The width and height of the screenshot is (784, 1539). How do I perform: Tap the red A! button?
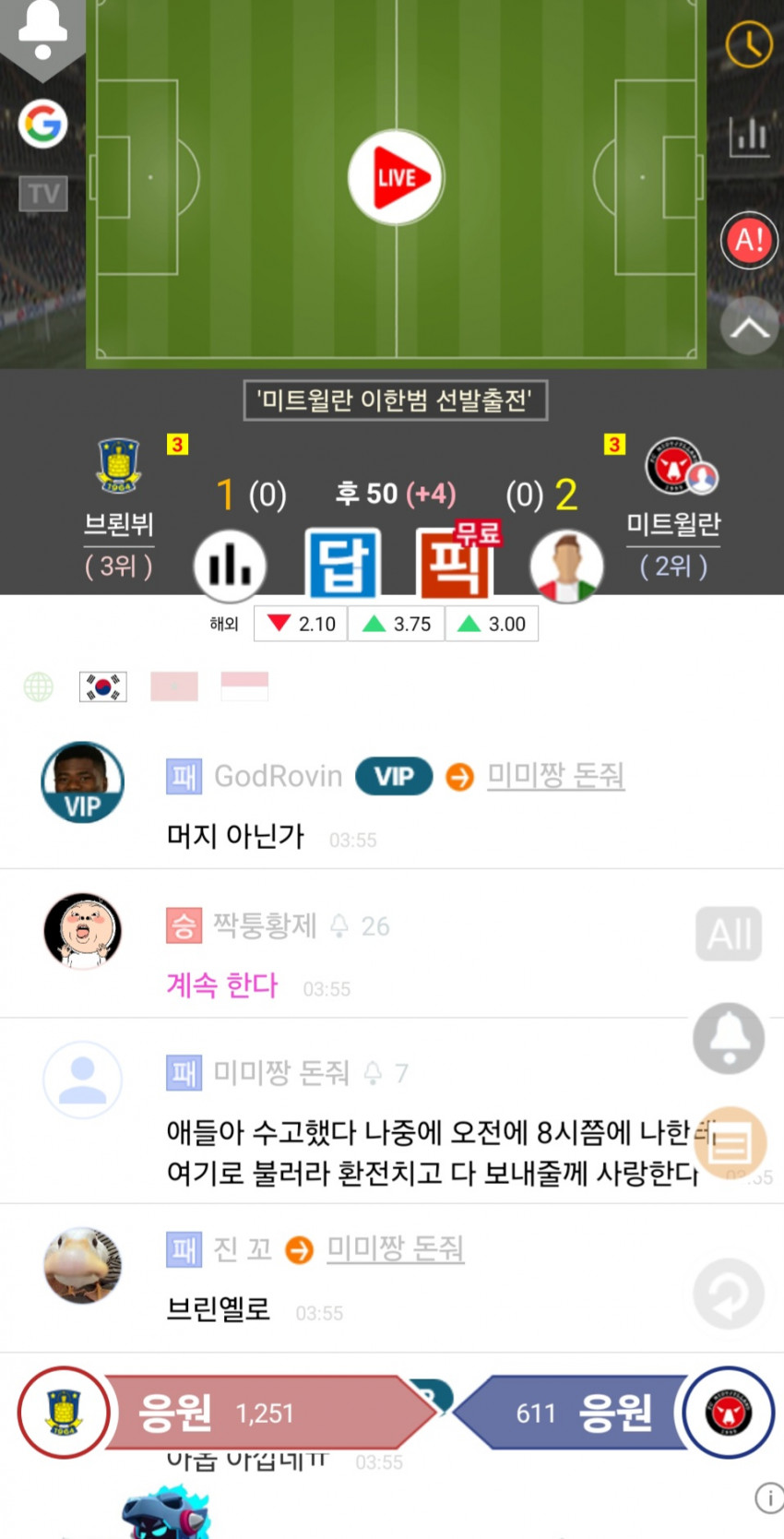749,240
